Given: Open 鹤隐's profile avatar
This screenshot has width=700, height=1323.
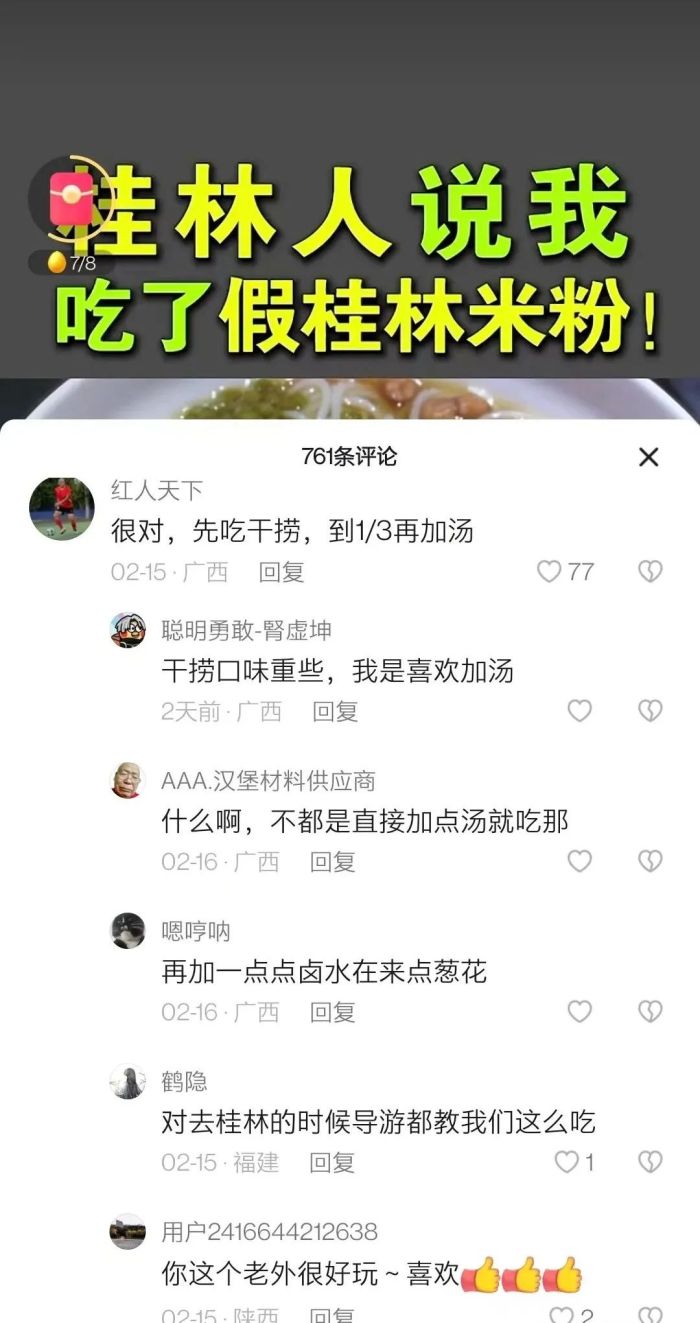Looking at the screenshot, I should pyautogui.click(x=127, y=1082).
